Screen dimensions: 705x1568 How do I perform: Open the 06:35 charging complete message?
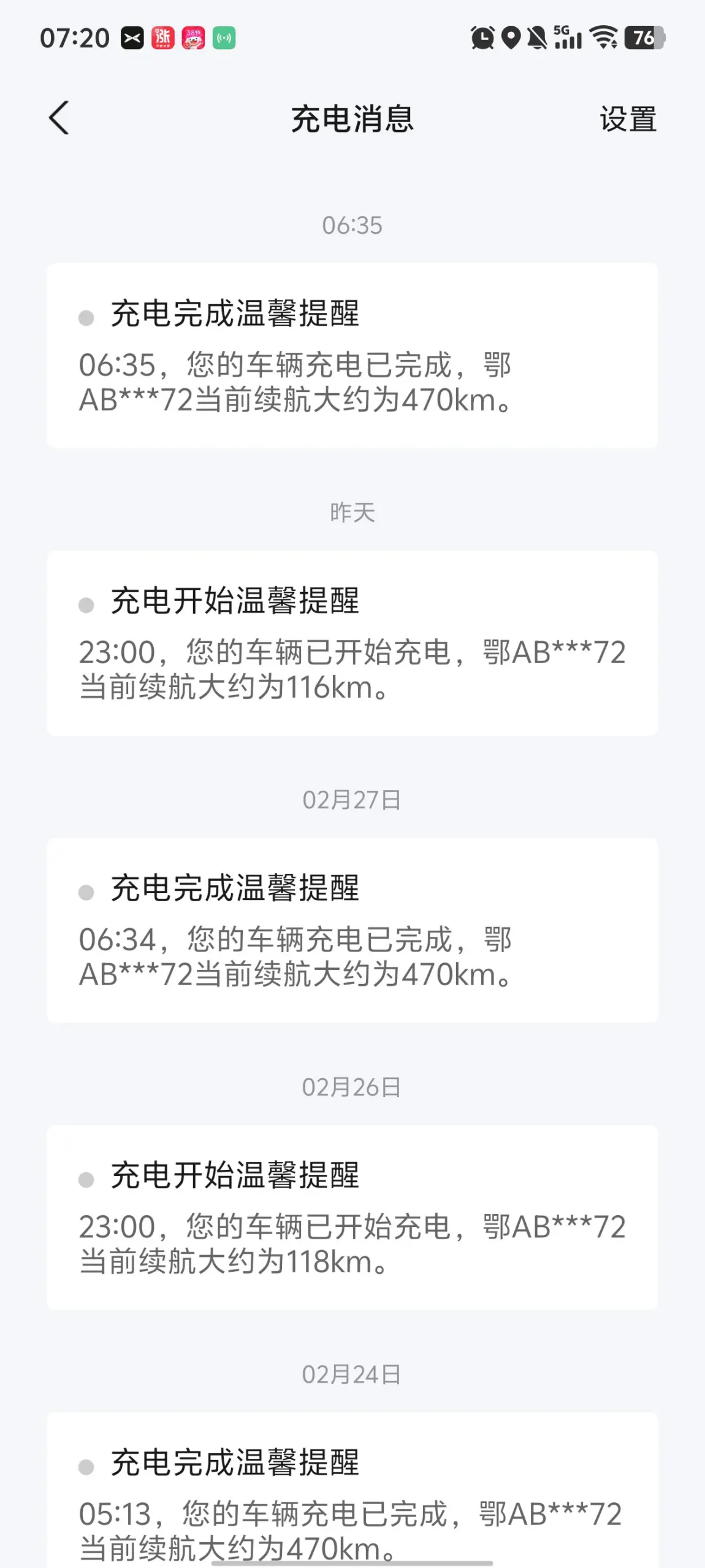click(352, 356)
